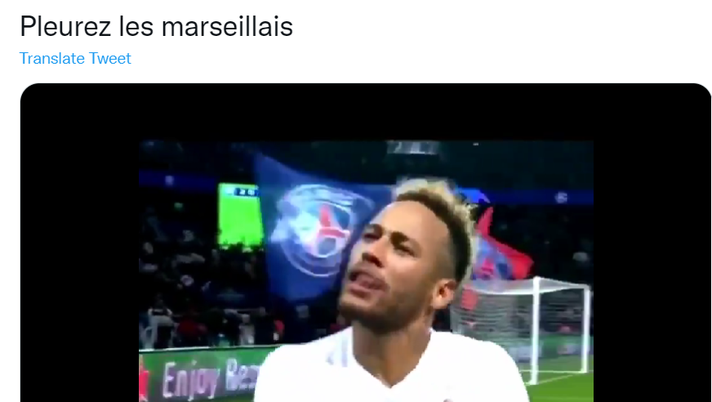Tap the Translate Tweet link

tap(75, 58)
